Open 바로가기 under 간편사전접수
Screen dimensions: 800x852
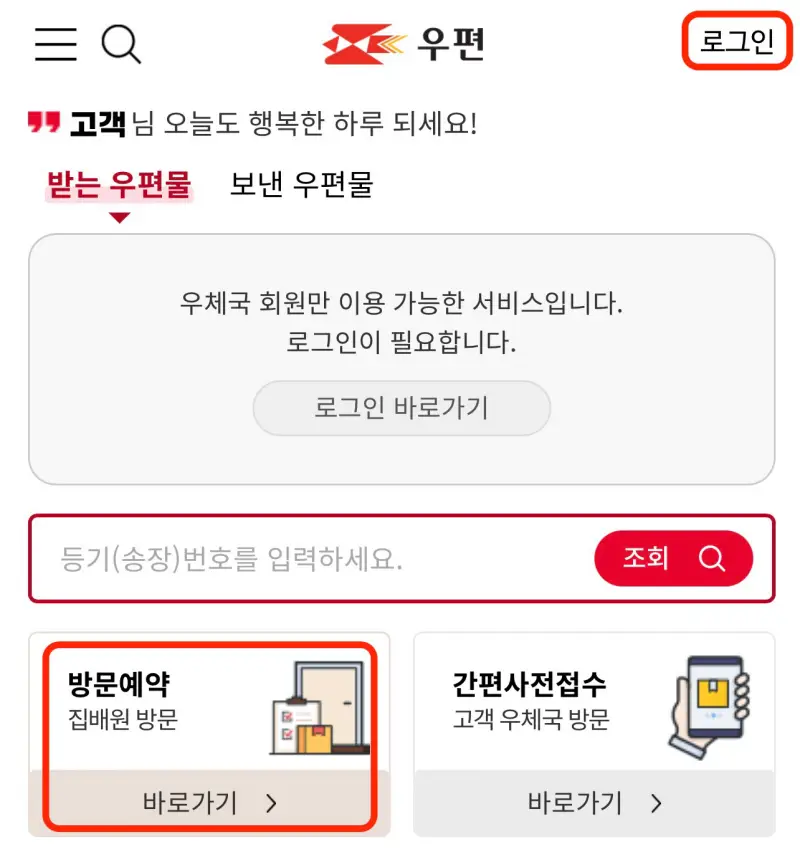coord(575,802)
